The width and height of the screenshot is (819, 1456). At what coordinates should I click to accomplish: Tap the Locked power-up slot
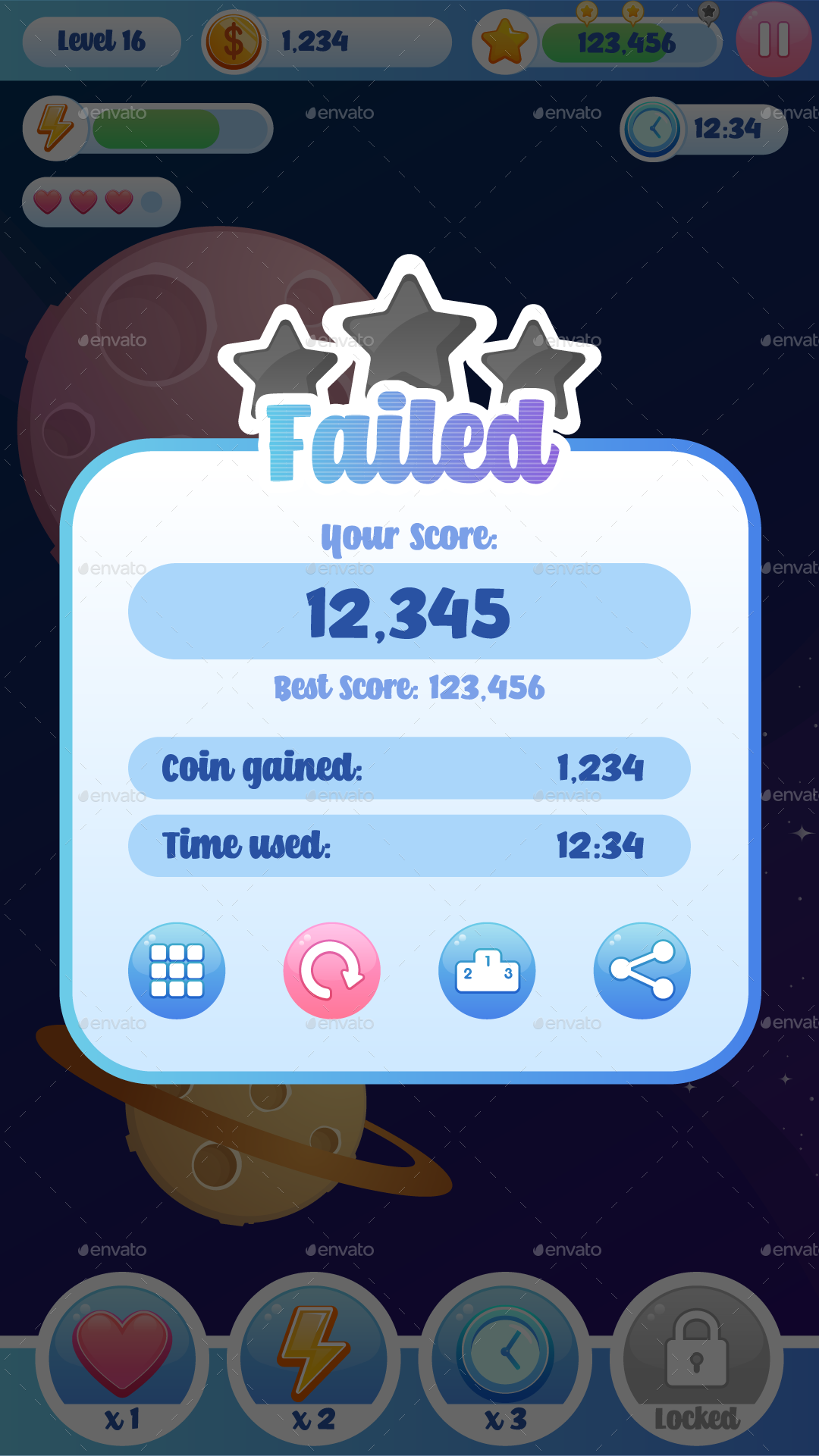[x=696, y=1357]
